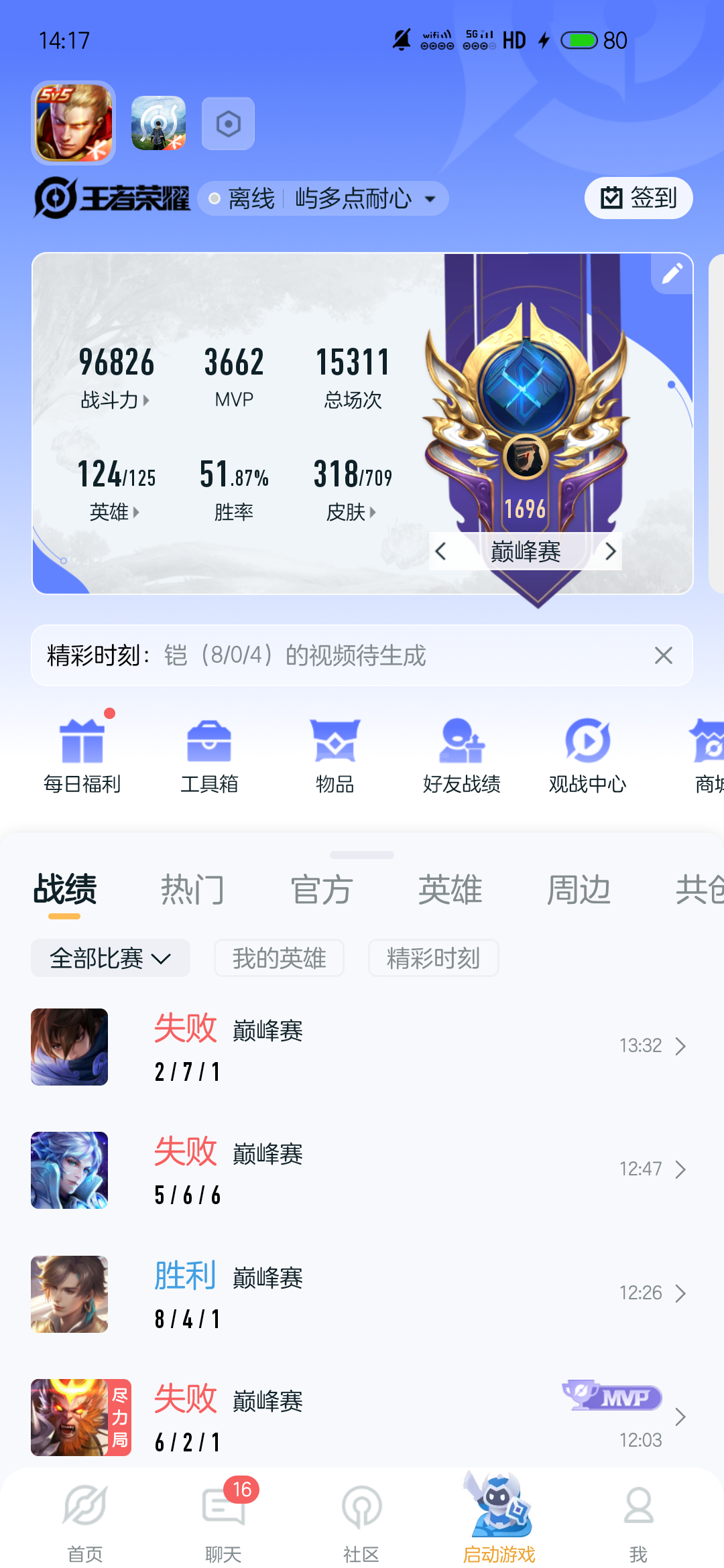Open 每日福利 daily rewards
Viewport: 724px width, 1568px height.
[x=82, y=755]
